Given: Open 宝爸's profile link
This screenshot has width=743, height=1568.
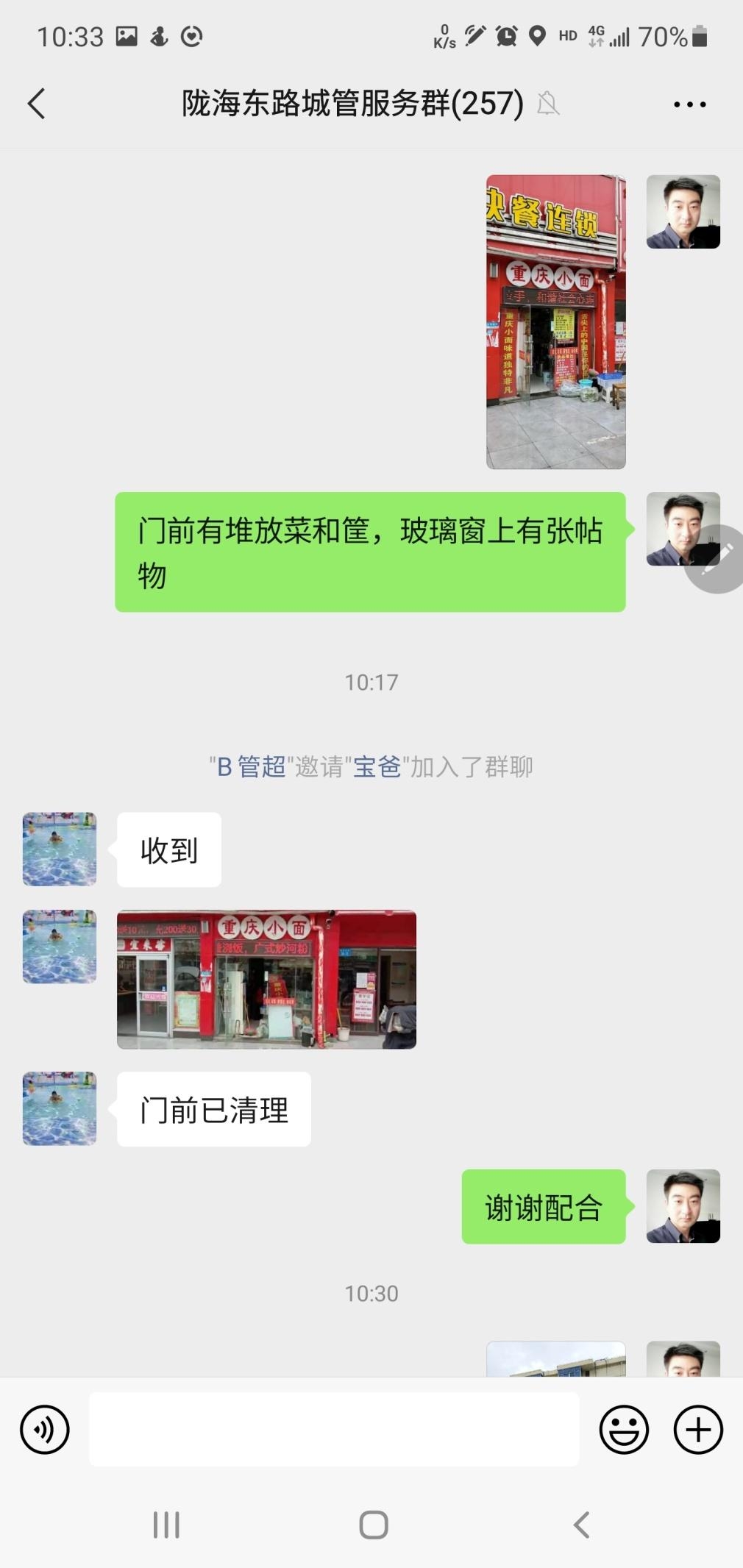Looking at the screenshot, I should click(377, 767).
